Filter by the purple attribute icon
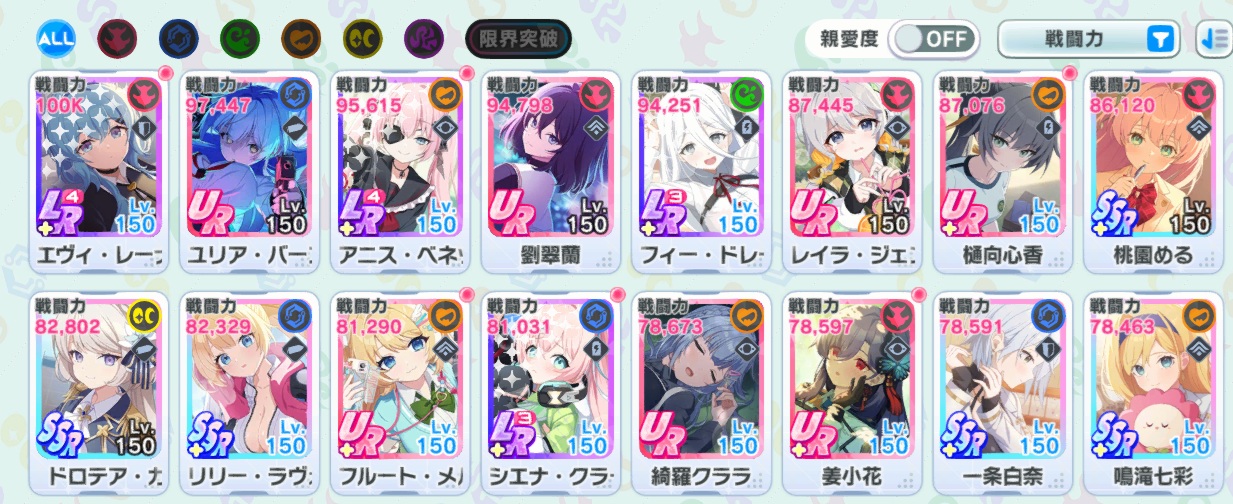1233x504 pixels. point(424,39)
